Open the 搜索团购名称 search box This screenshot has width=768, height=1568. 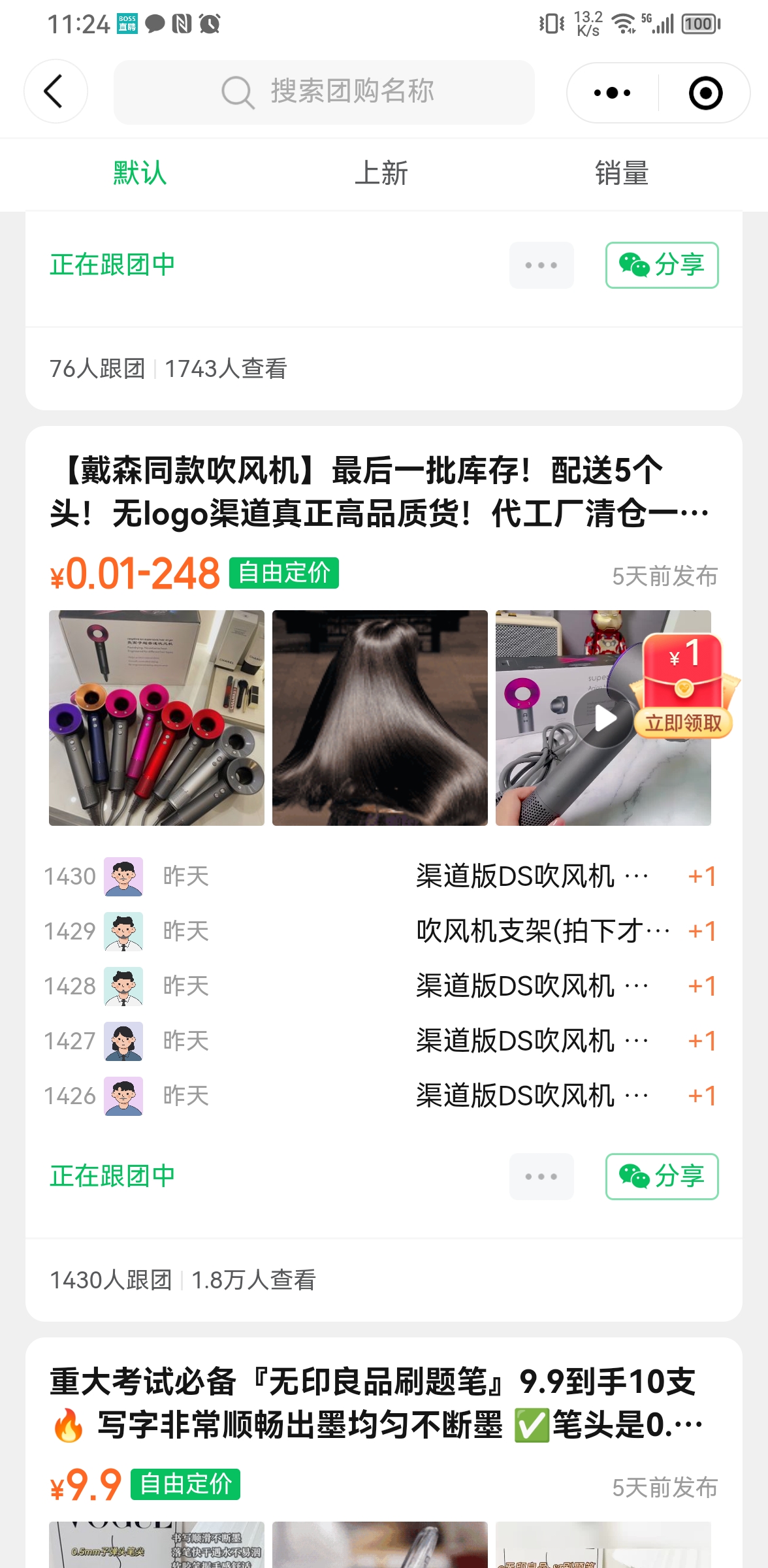pyautogui.click(x=324, y=92)
